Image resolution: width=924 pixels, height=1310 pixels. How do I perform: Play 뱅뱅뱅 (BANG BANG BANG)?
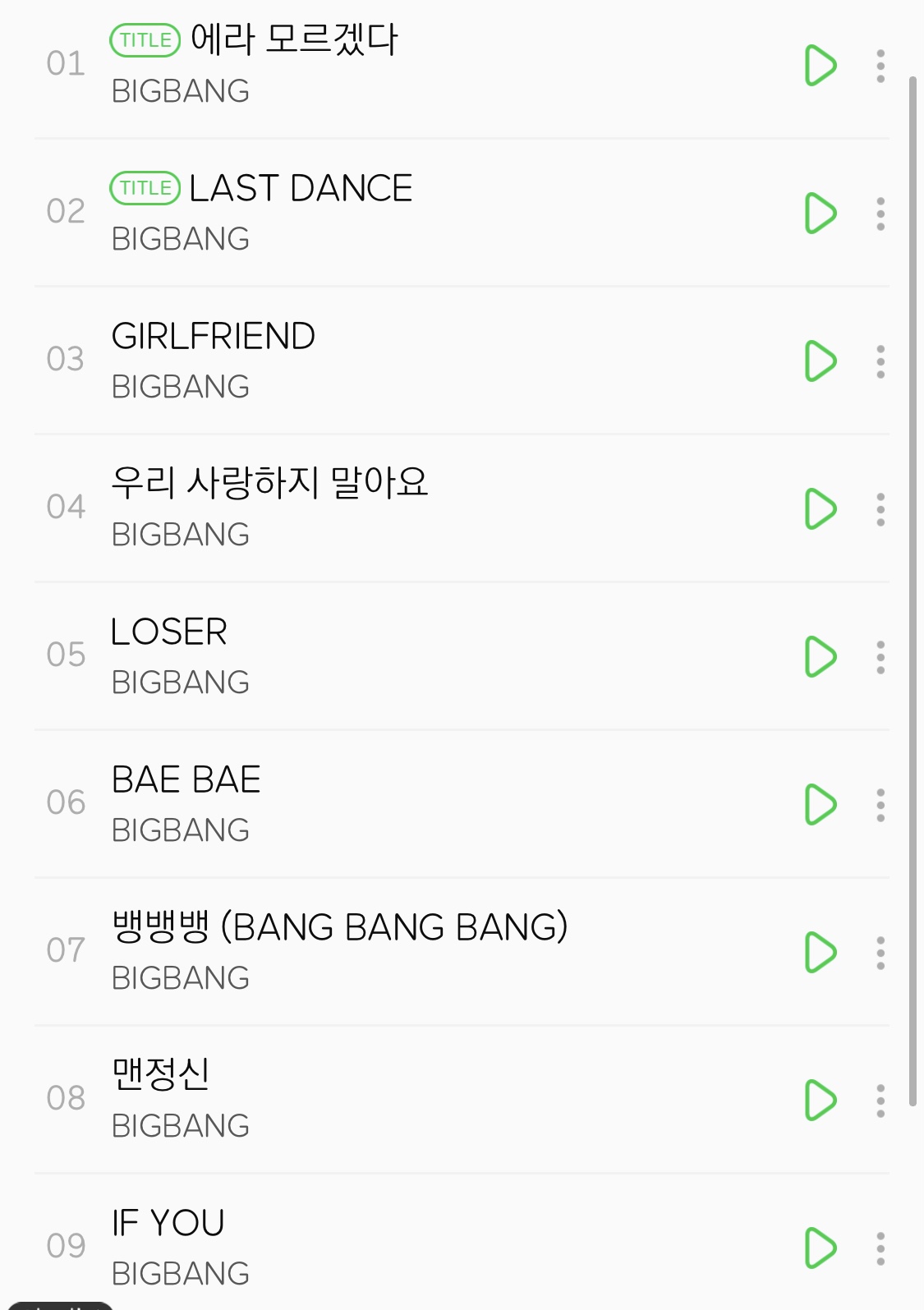pos(820,953)
